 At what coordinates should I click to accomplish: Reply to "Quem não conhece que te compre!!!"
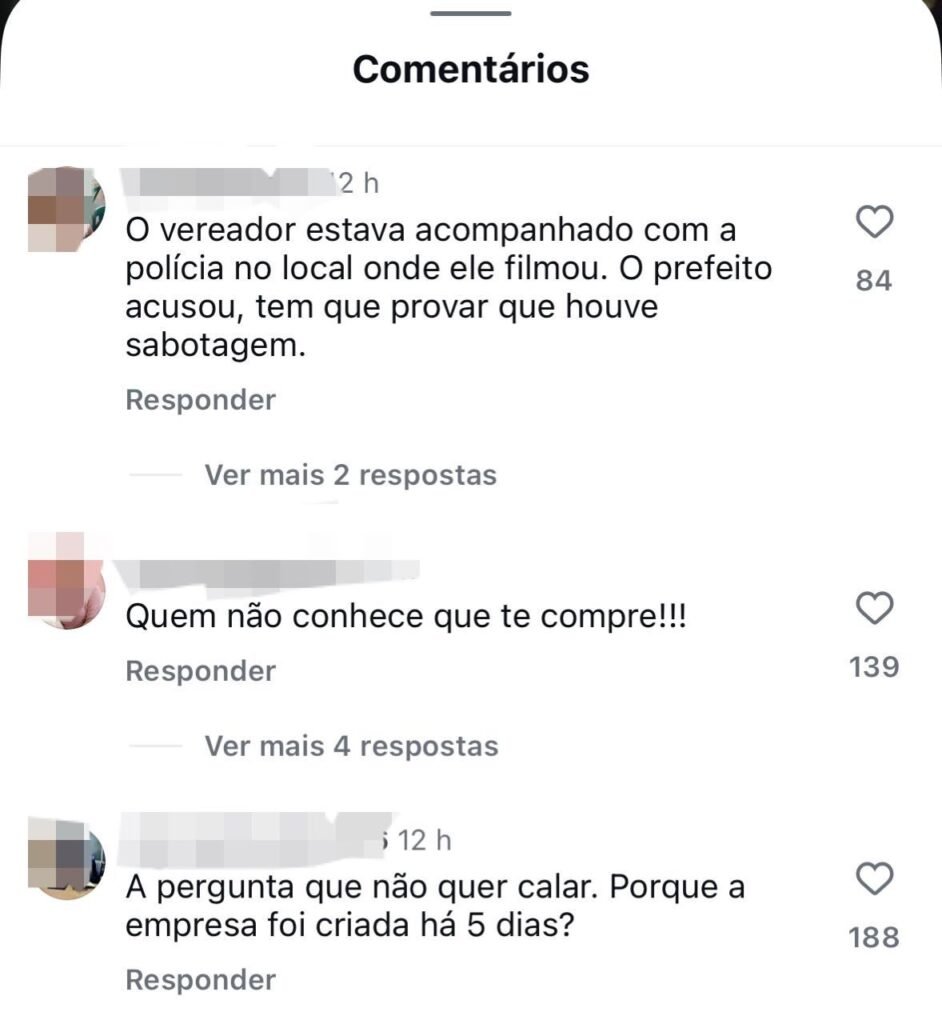point(200,672)
